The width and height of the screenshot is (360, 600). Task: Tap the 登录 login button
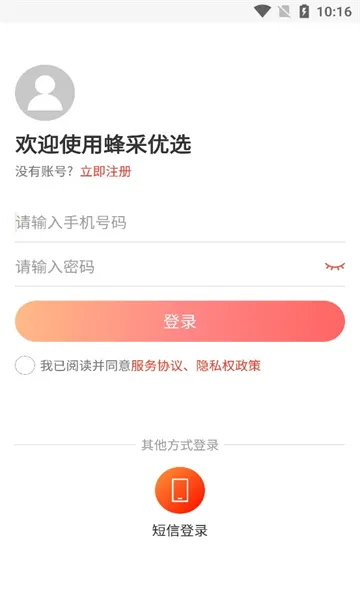(180, 321)
